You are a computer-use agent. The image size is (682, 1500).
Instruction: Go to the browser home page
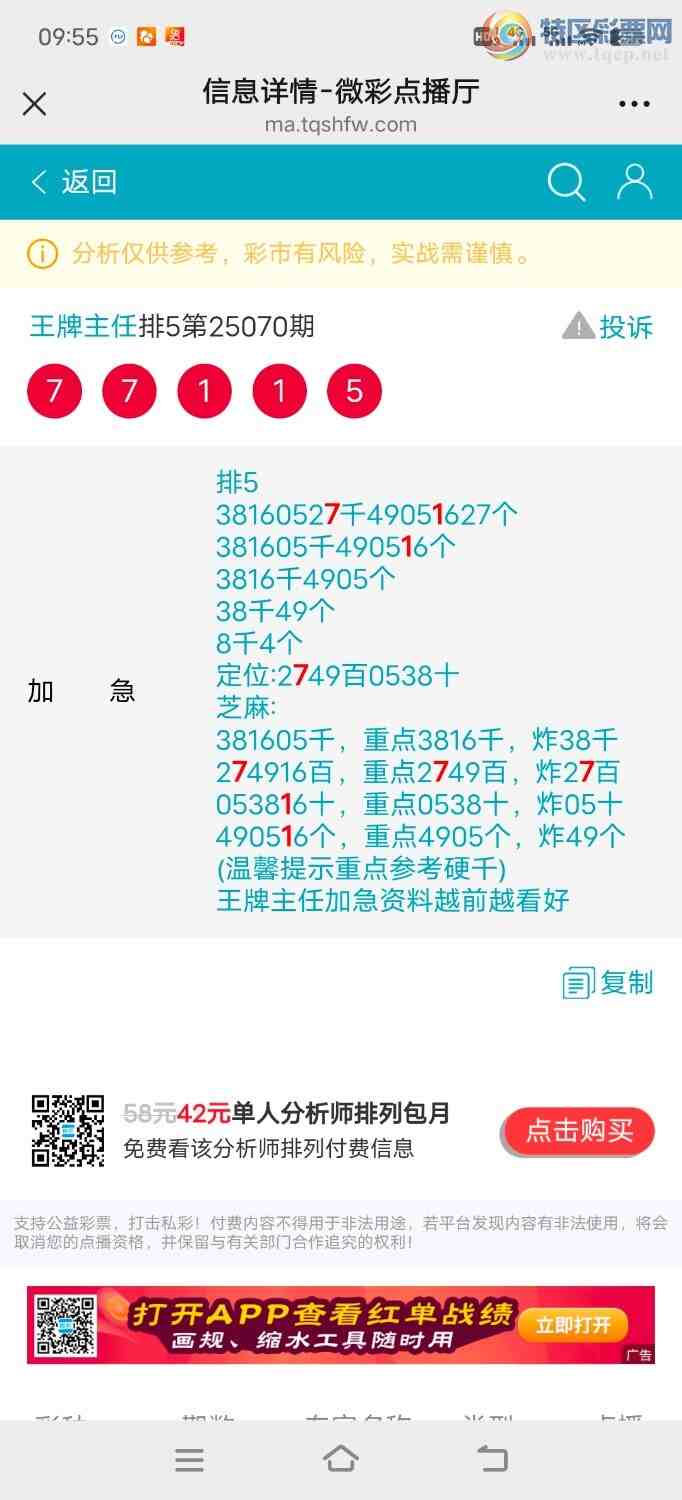[341, 1459]
